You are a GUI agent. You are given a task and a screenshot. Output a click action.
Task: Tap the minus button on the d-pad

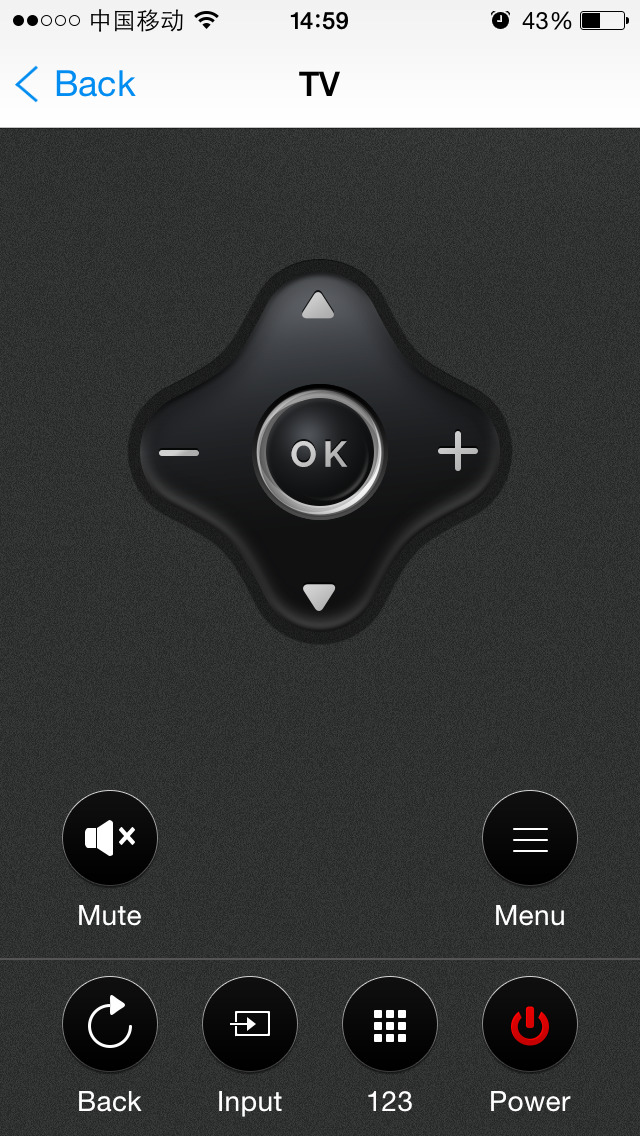(179, 454)
